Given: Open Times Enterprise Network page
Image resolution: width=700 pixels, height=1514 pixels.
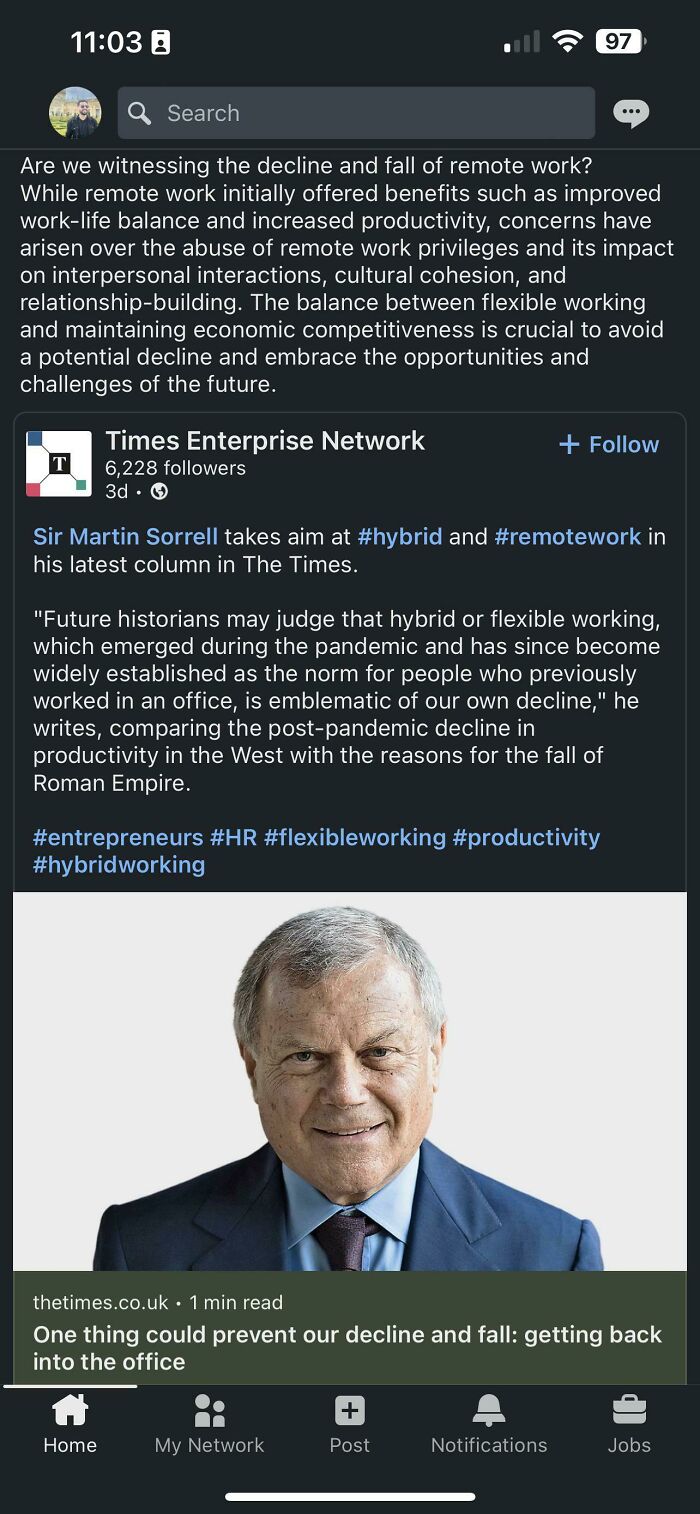Looking at the screenshot, I should pyautogui.click(x=264, y=441).
